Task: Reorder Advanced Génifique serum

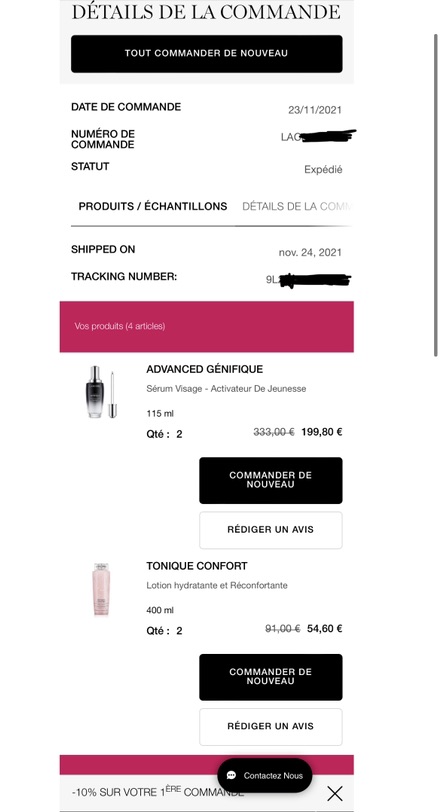Action: point(271,480)
